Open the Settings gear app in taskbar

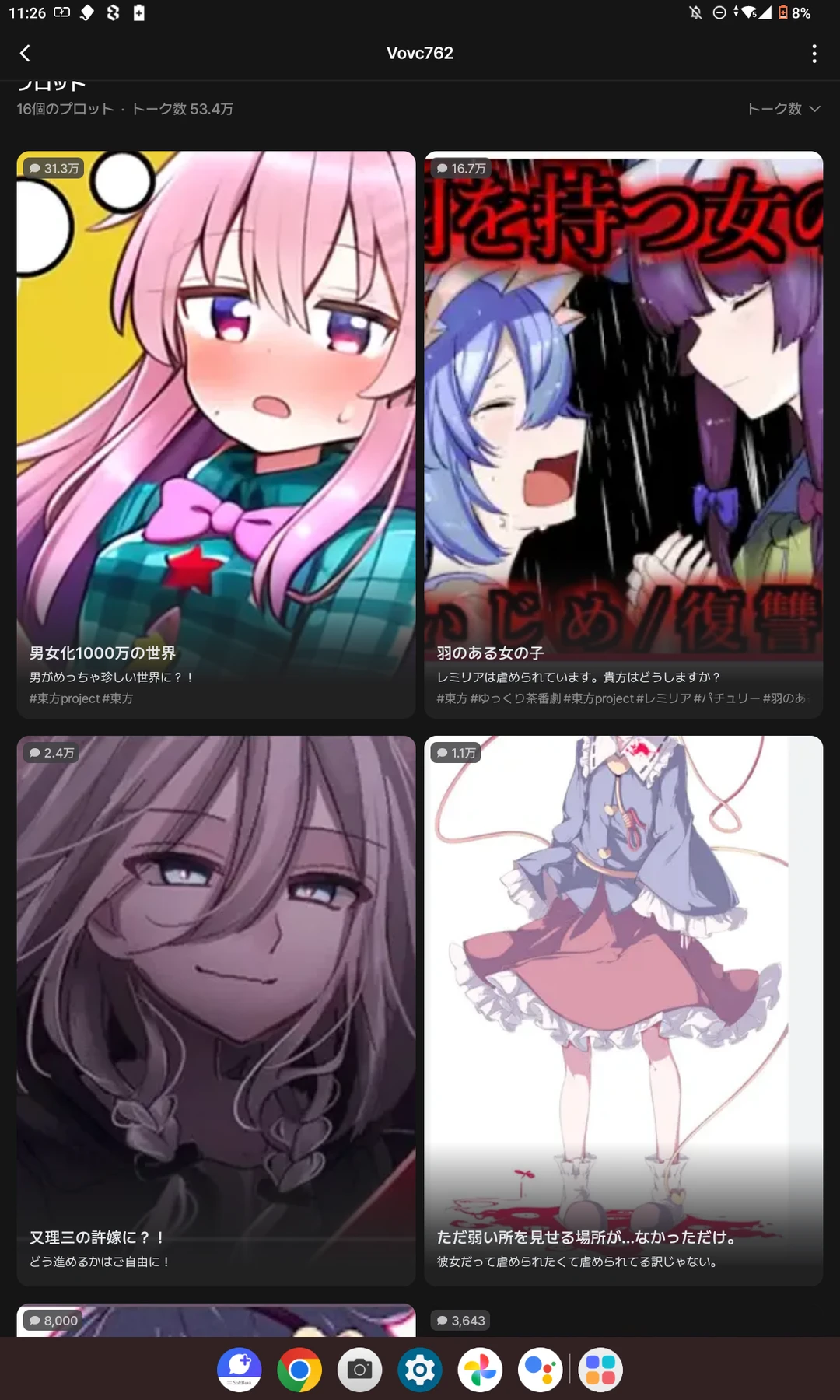(x=420, y=1370)
